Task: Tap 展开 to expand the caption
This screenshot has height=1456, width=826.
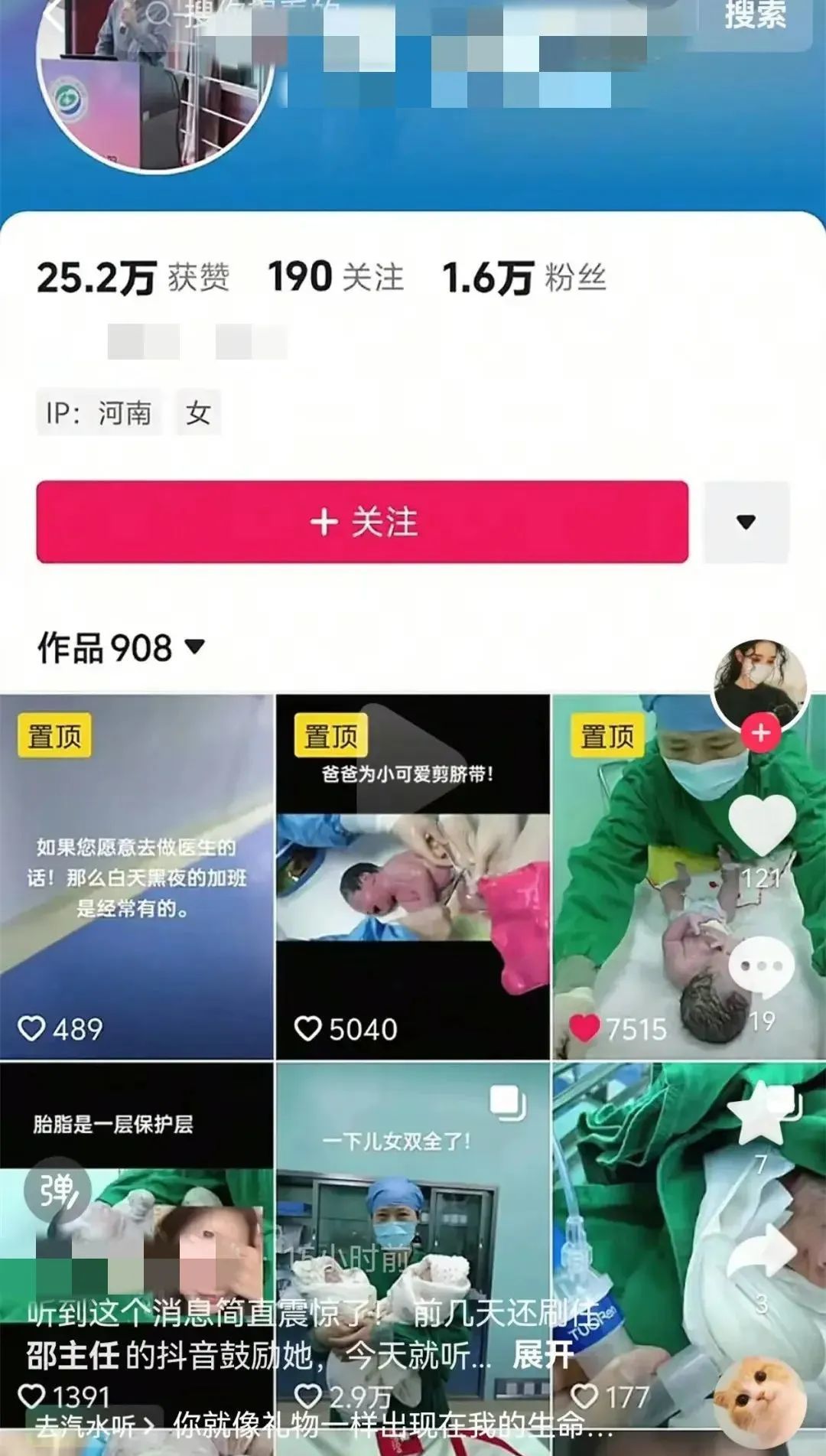Action: coord(542,1355)
